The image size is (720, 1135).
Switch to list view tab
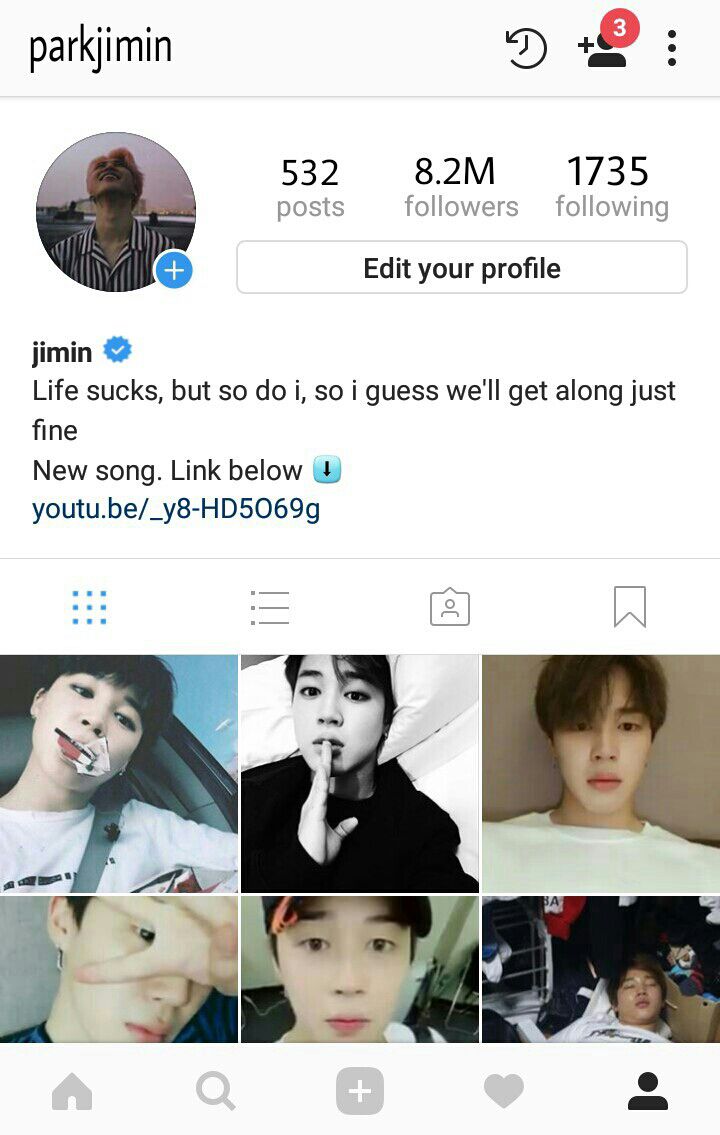[x=270, y=607]
